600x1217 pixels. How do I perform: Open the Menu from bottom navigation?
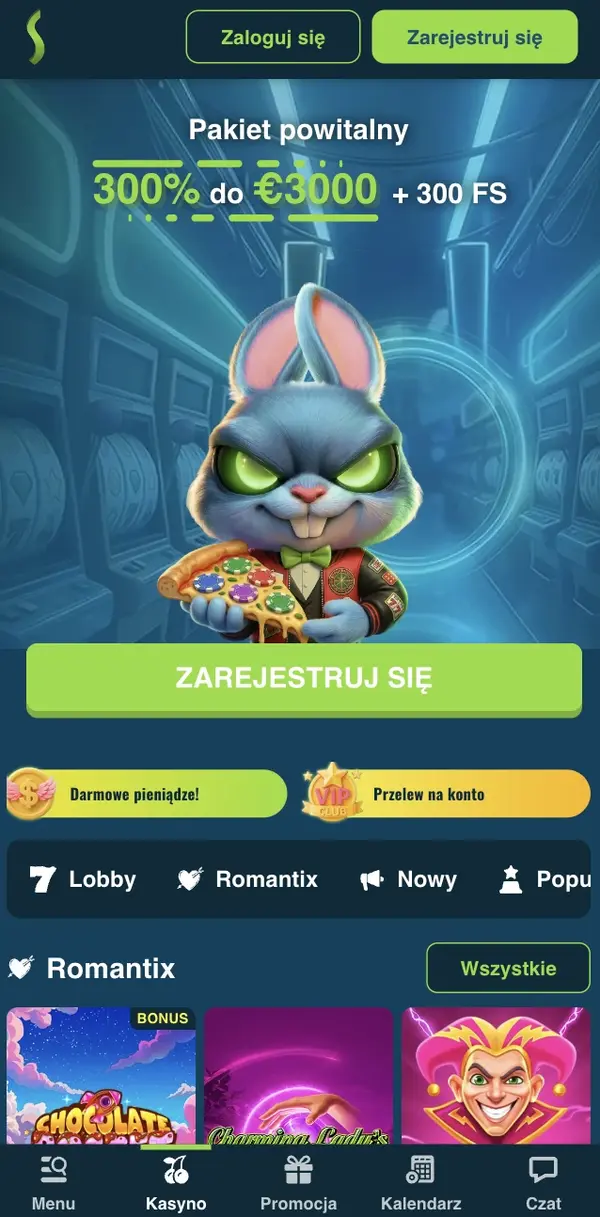tap(53, 1183)
